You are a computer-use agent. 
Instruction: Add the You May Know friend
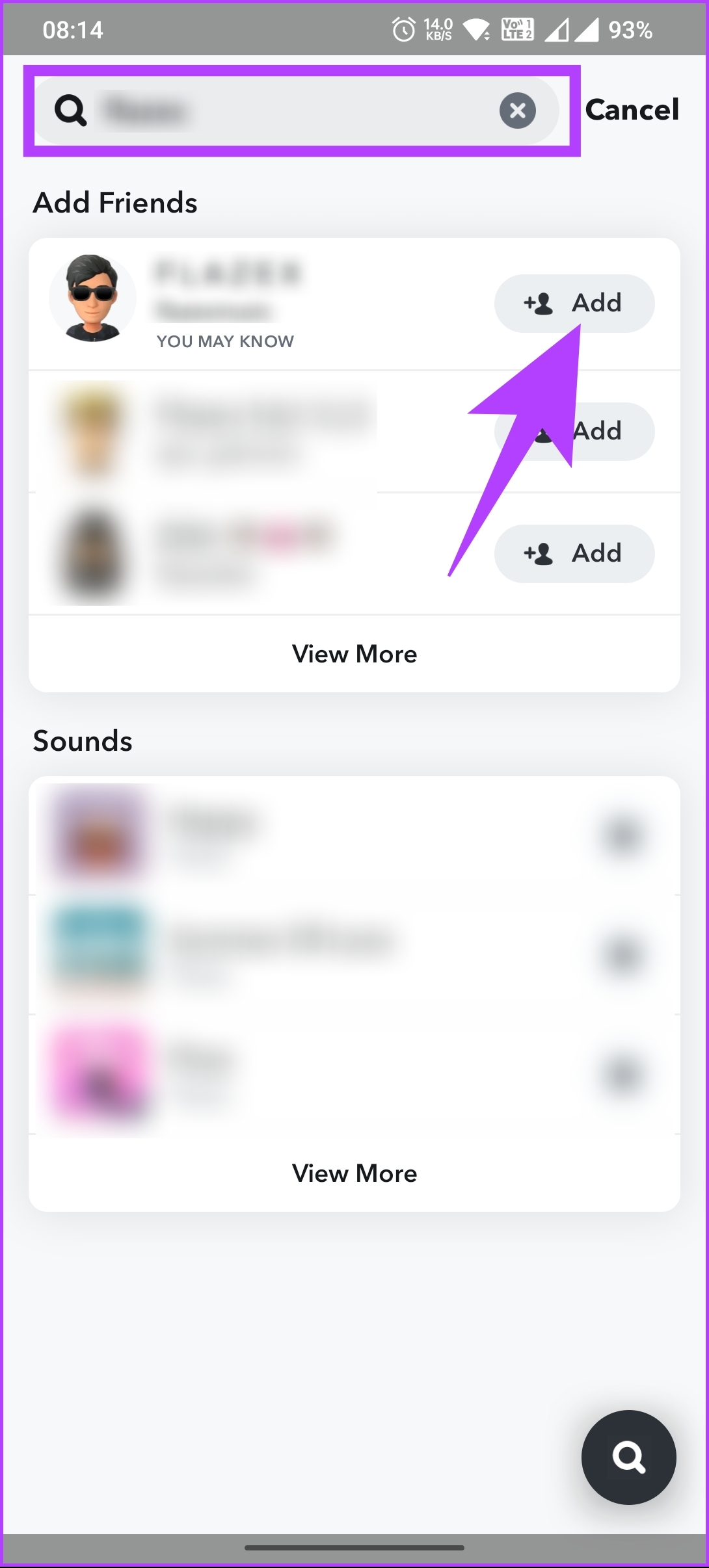click(x=574, y=304)
